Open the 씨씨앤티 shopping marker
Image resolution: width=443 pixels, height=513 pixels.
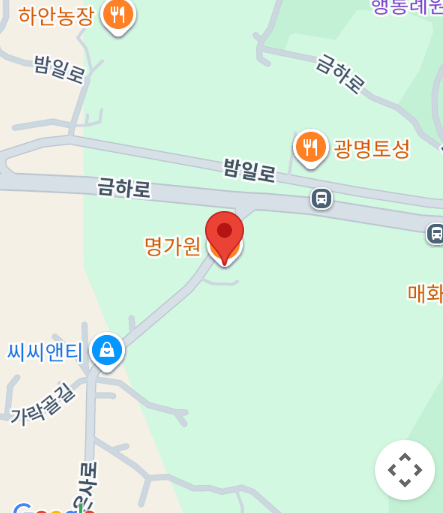[107, 352]
